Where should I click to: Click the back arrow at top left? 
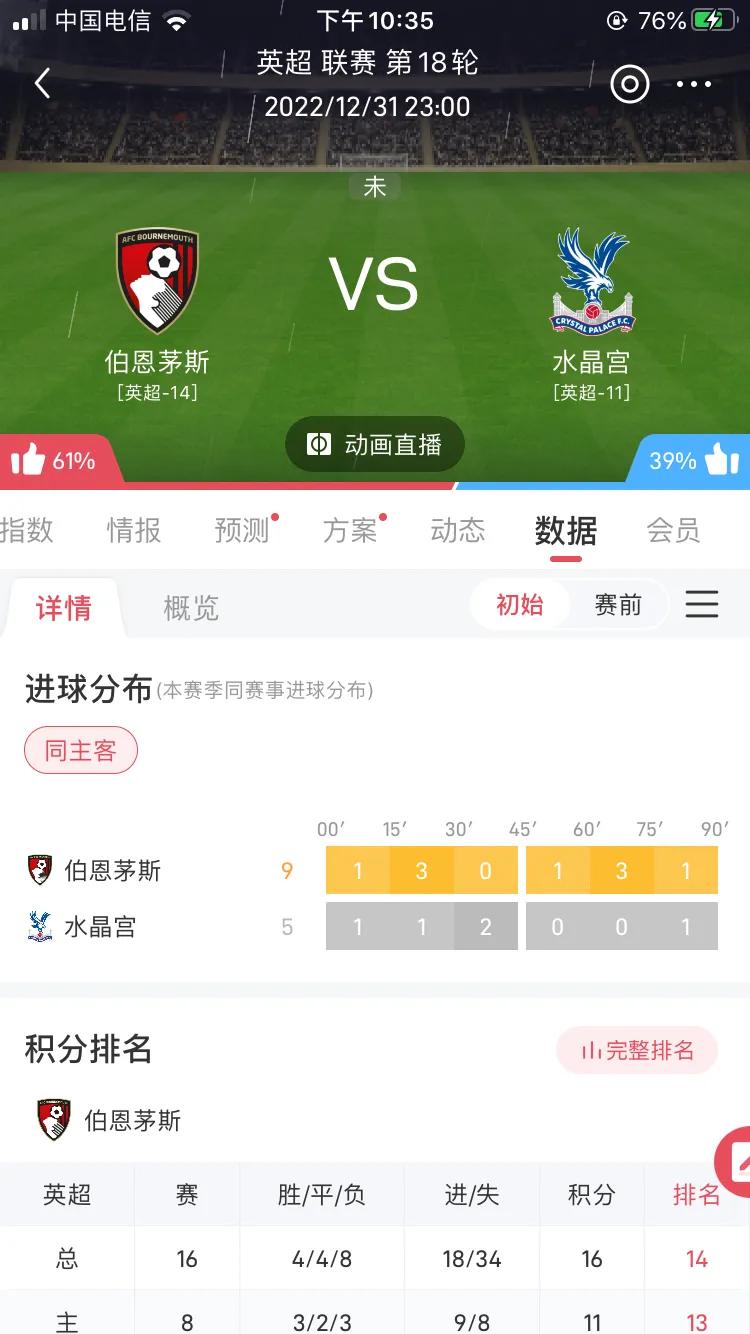coord(41,84)
